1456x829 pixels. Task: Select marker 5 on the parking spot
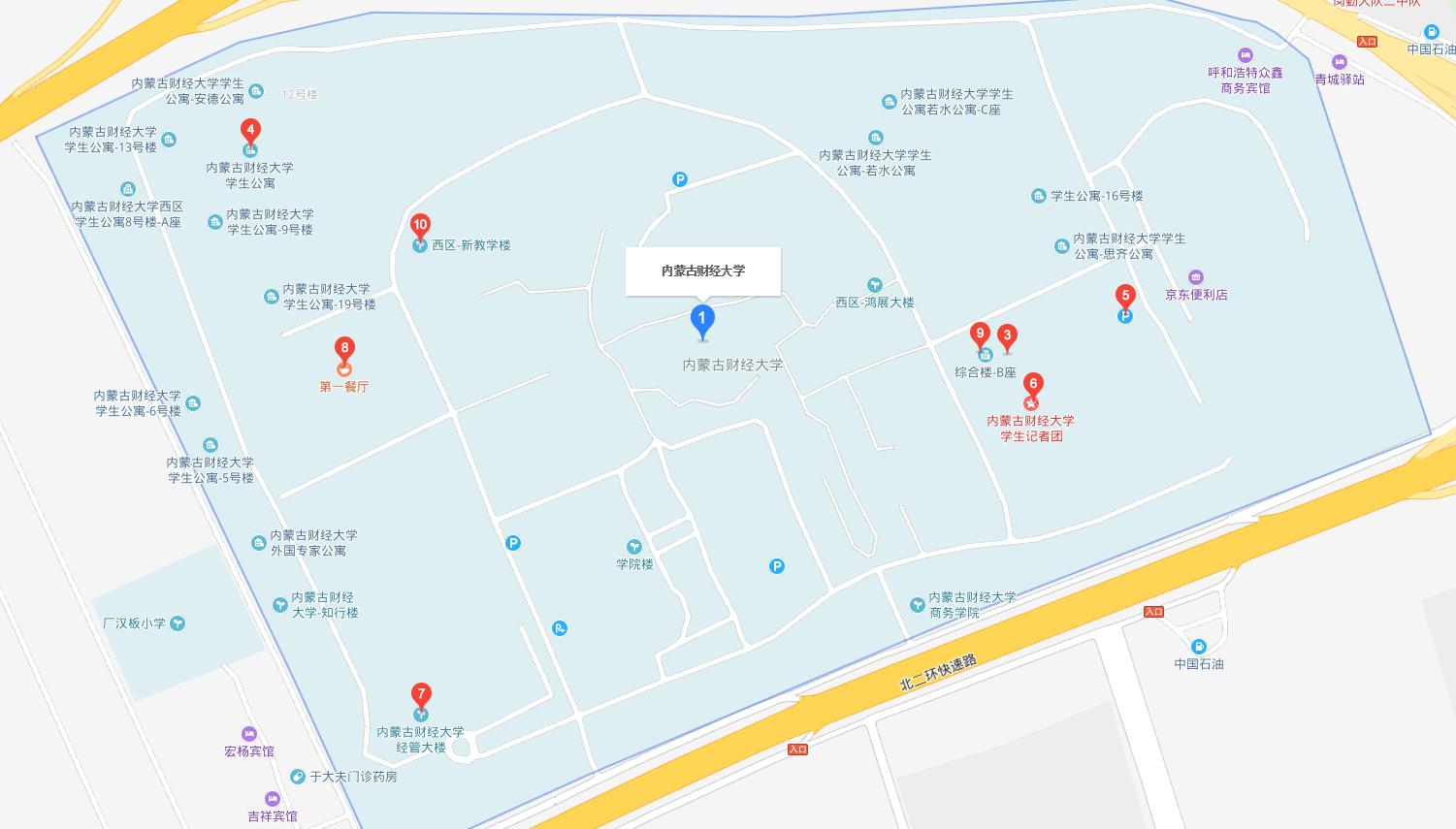pyautogui.click(x=1125, y=296)
